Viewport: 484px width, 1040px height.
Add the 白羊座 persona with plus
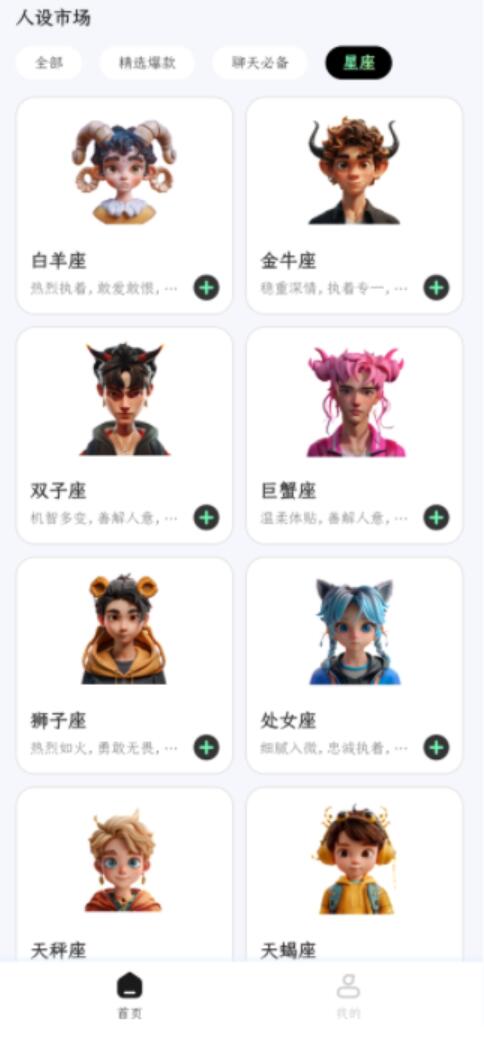[206, 288]
